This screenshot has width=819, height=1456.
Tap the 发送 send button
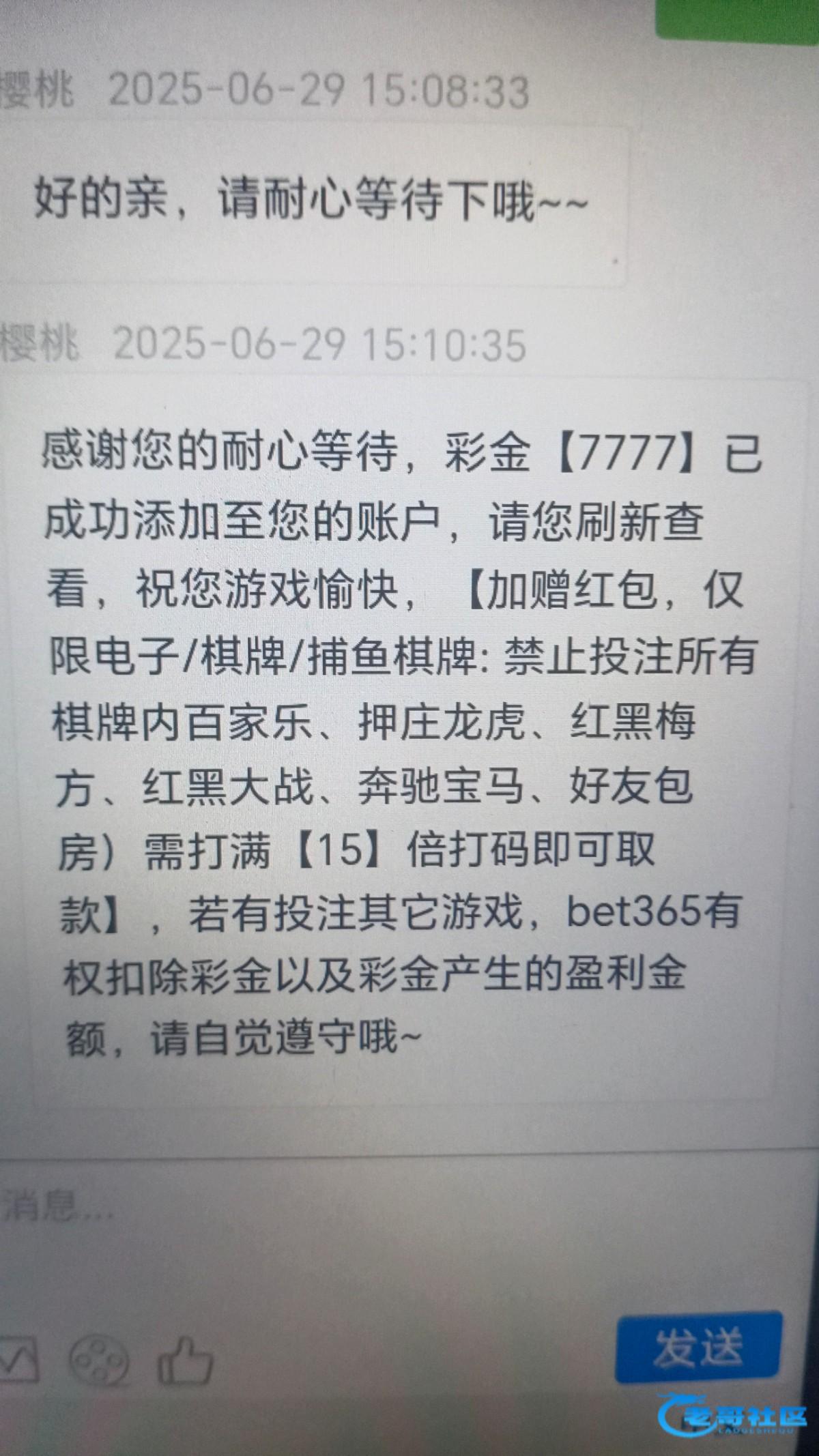point(698,1348)
